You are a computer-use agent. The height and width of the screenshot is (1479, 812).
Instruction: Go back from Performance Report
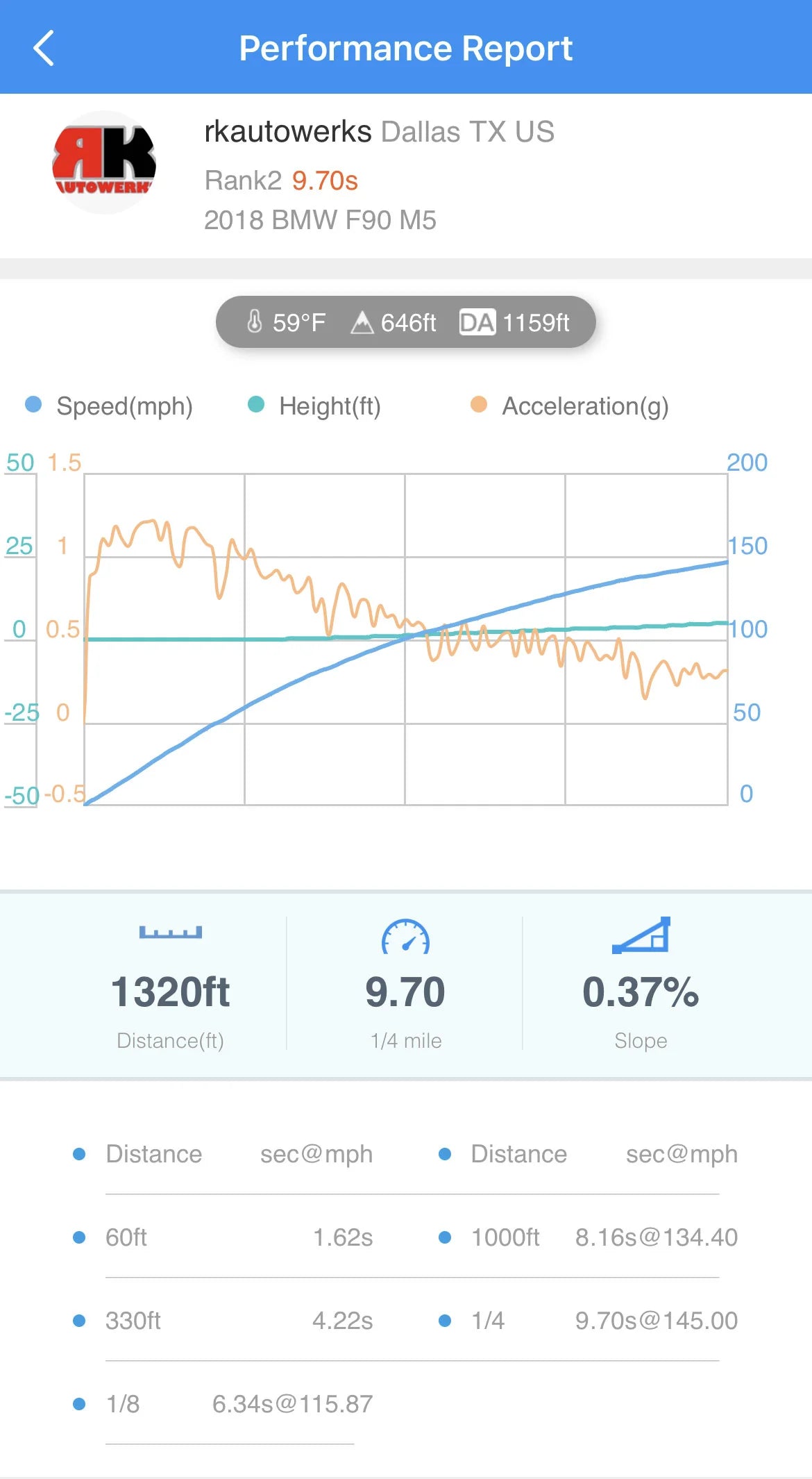(44, 48)
